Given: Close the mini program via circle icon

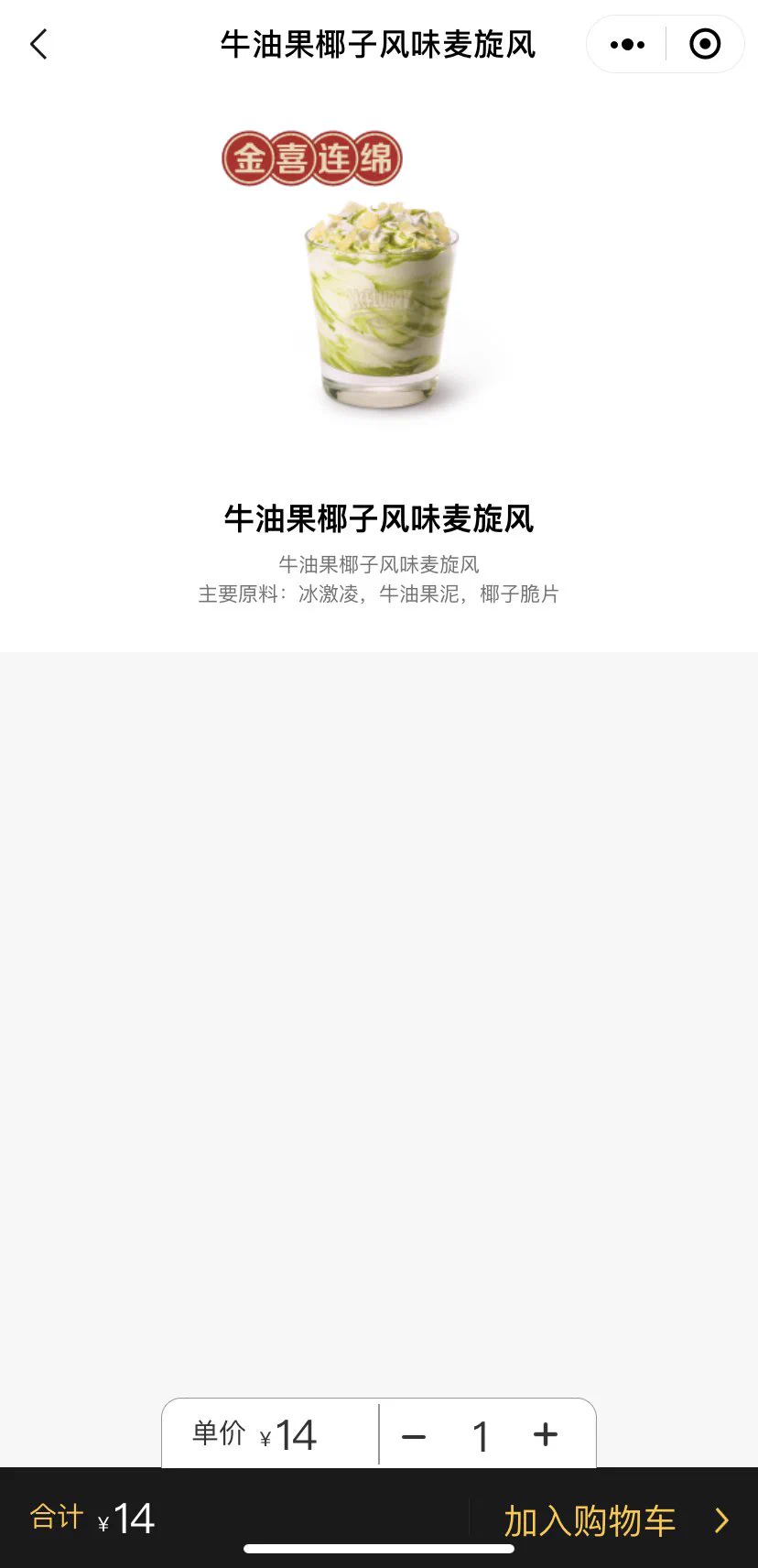Looking at the screenshot, I should [x=705, y=44].
